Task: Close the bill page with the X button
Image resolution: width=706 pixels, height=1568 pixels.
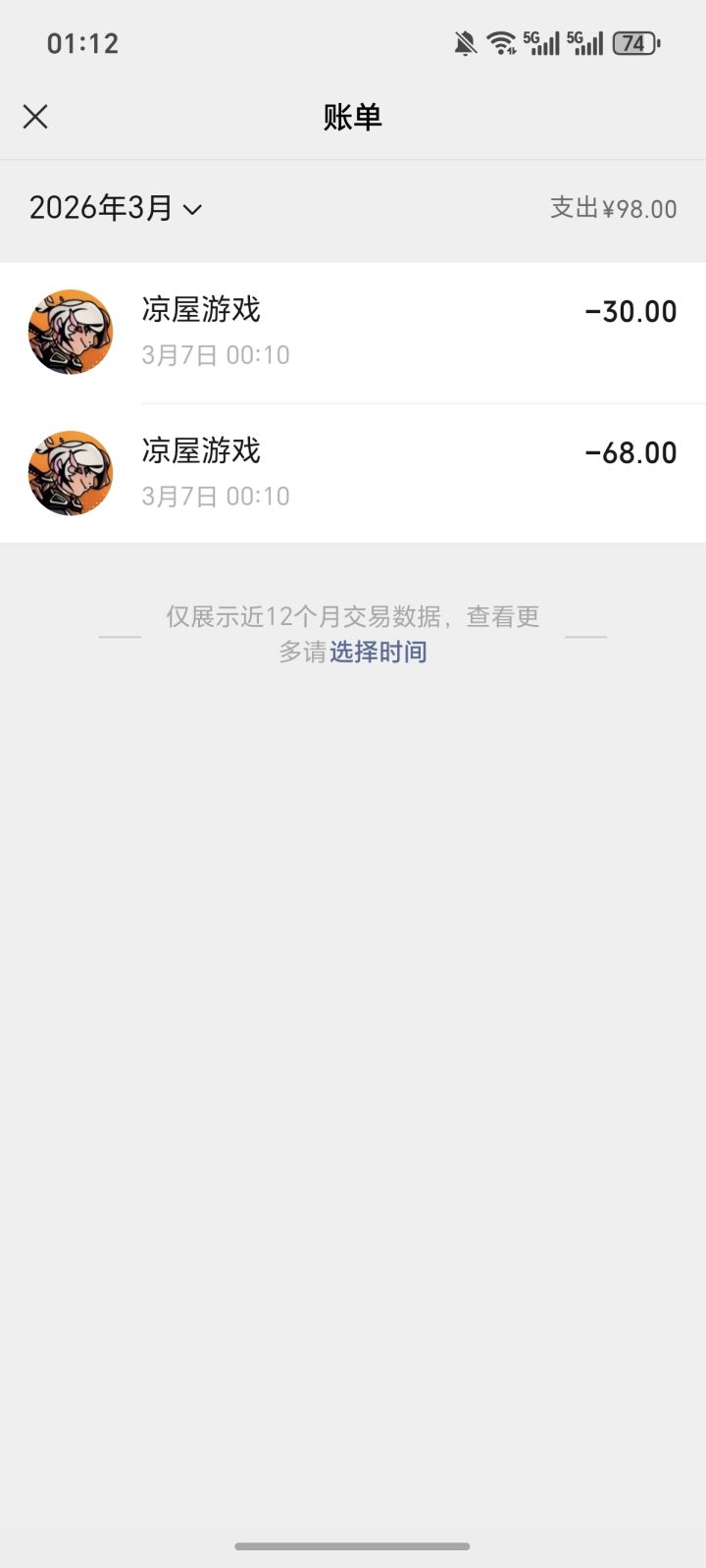Action: point(35,116)
